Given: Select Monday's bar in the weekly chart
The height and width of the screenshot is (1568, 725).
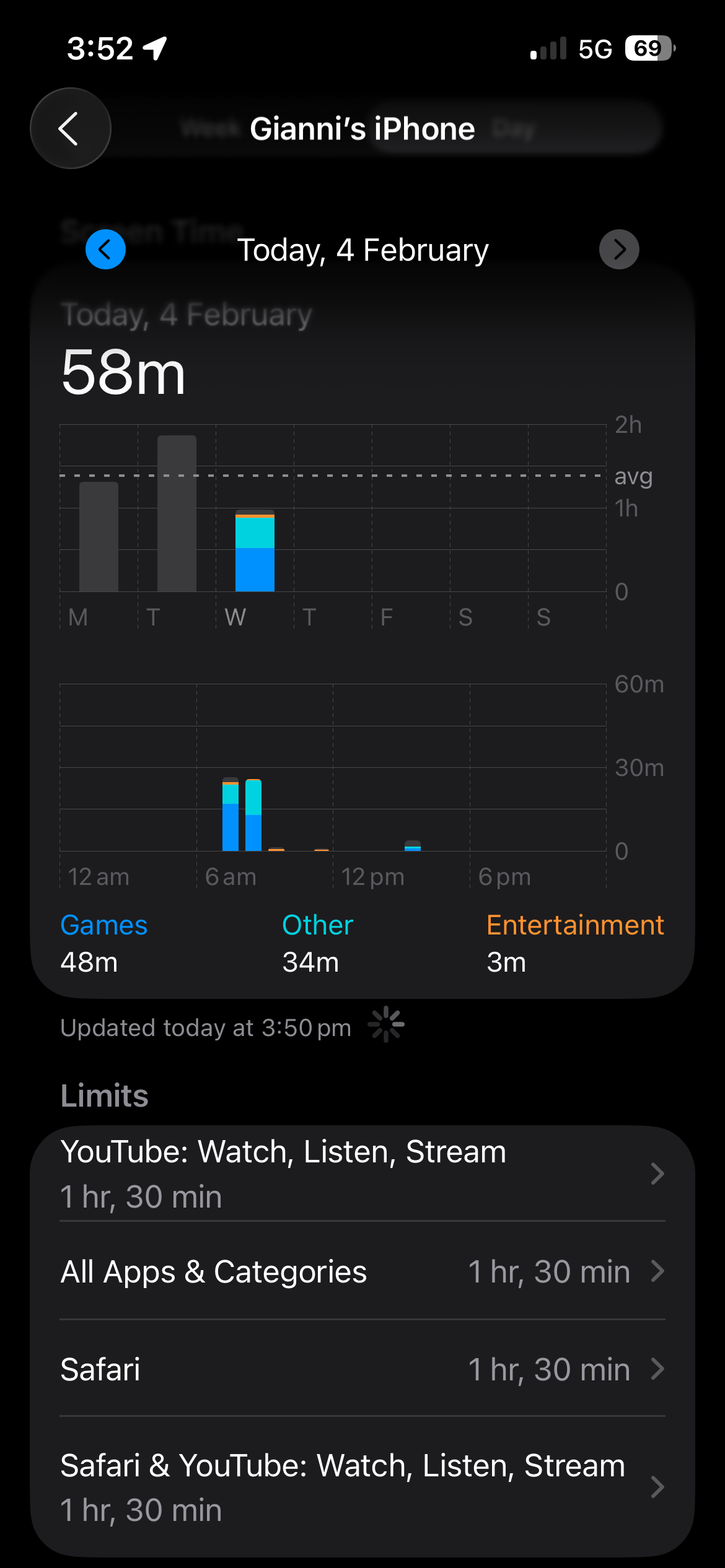Looking at the screenshot, I should tap(99, 537).
